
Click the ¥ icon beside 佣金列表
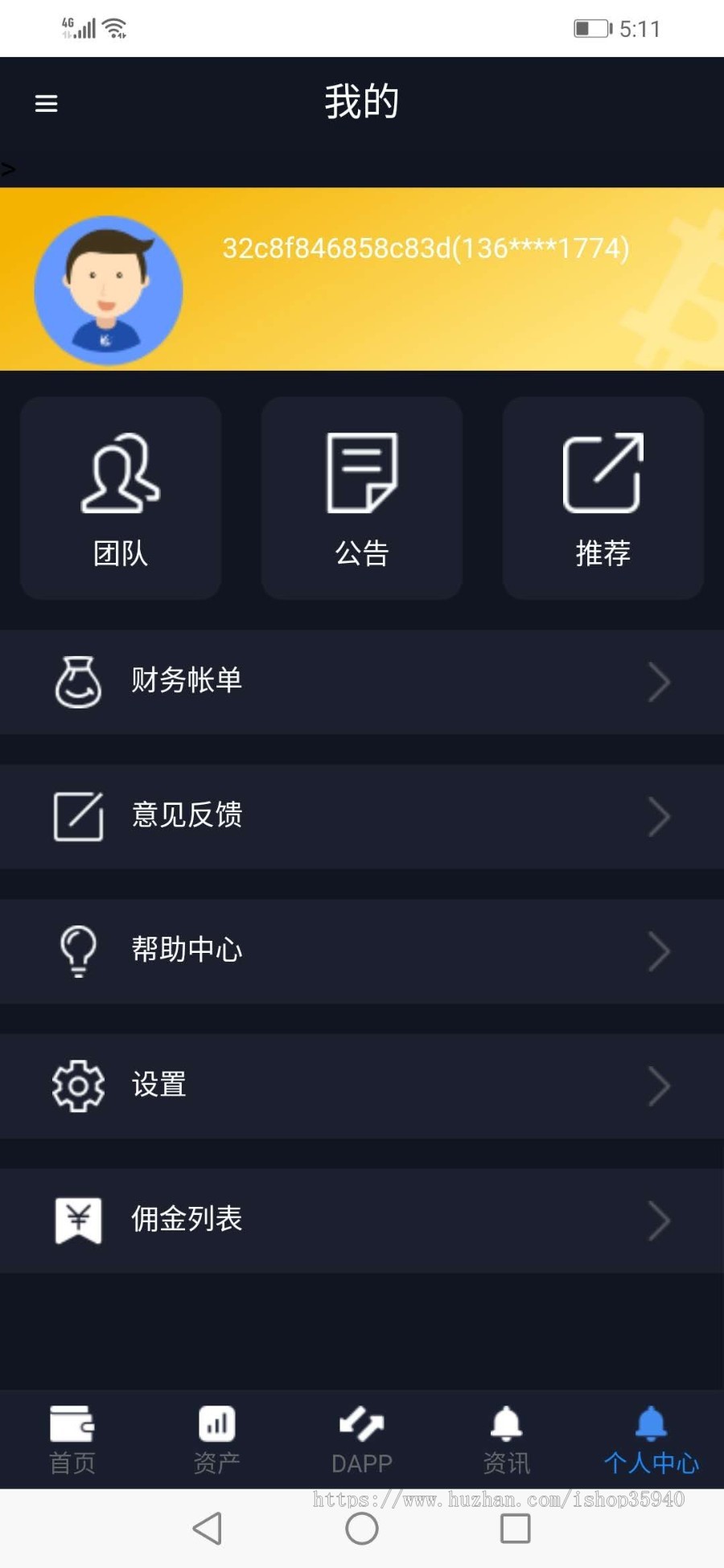point(77,1219)
